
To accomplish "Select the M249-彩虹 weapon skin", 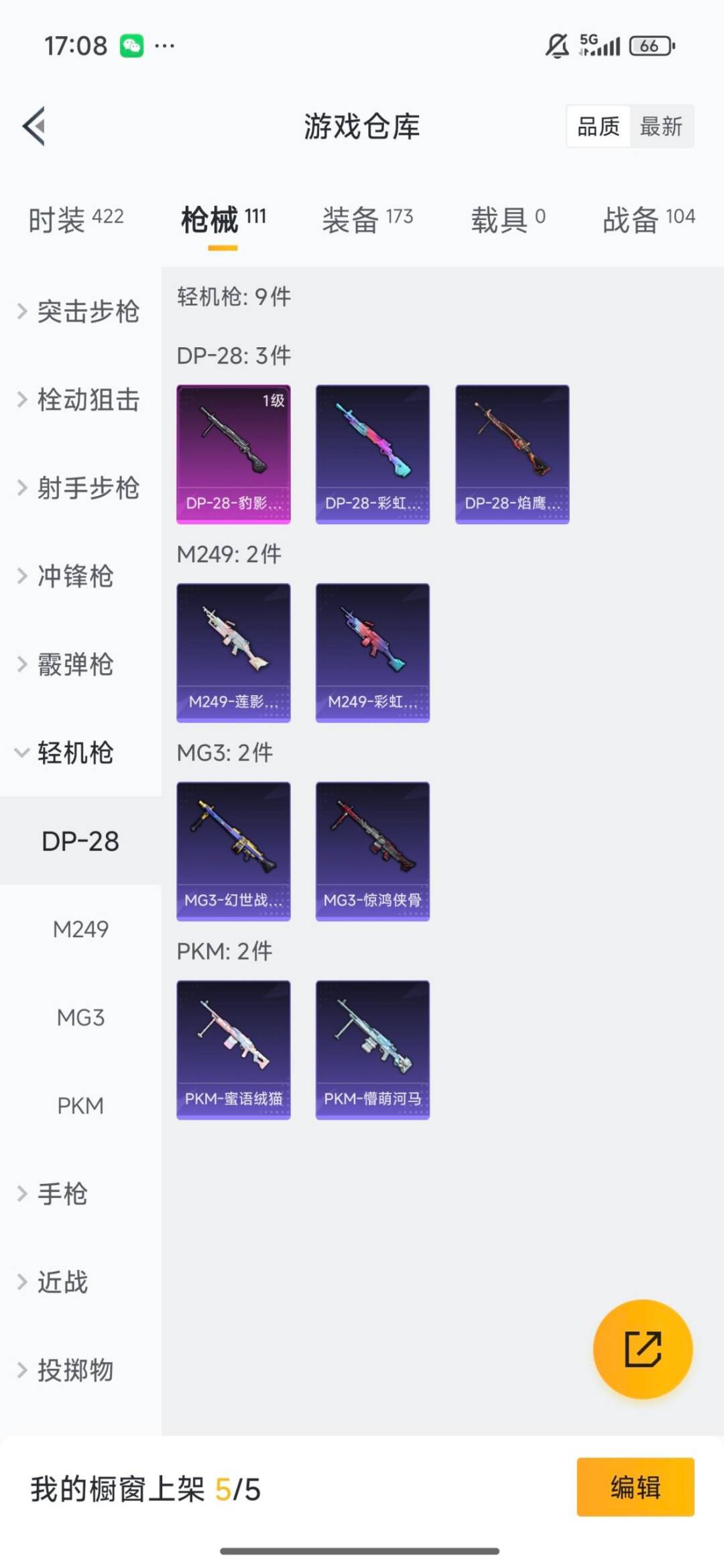I will [372, 650].
